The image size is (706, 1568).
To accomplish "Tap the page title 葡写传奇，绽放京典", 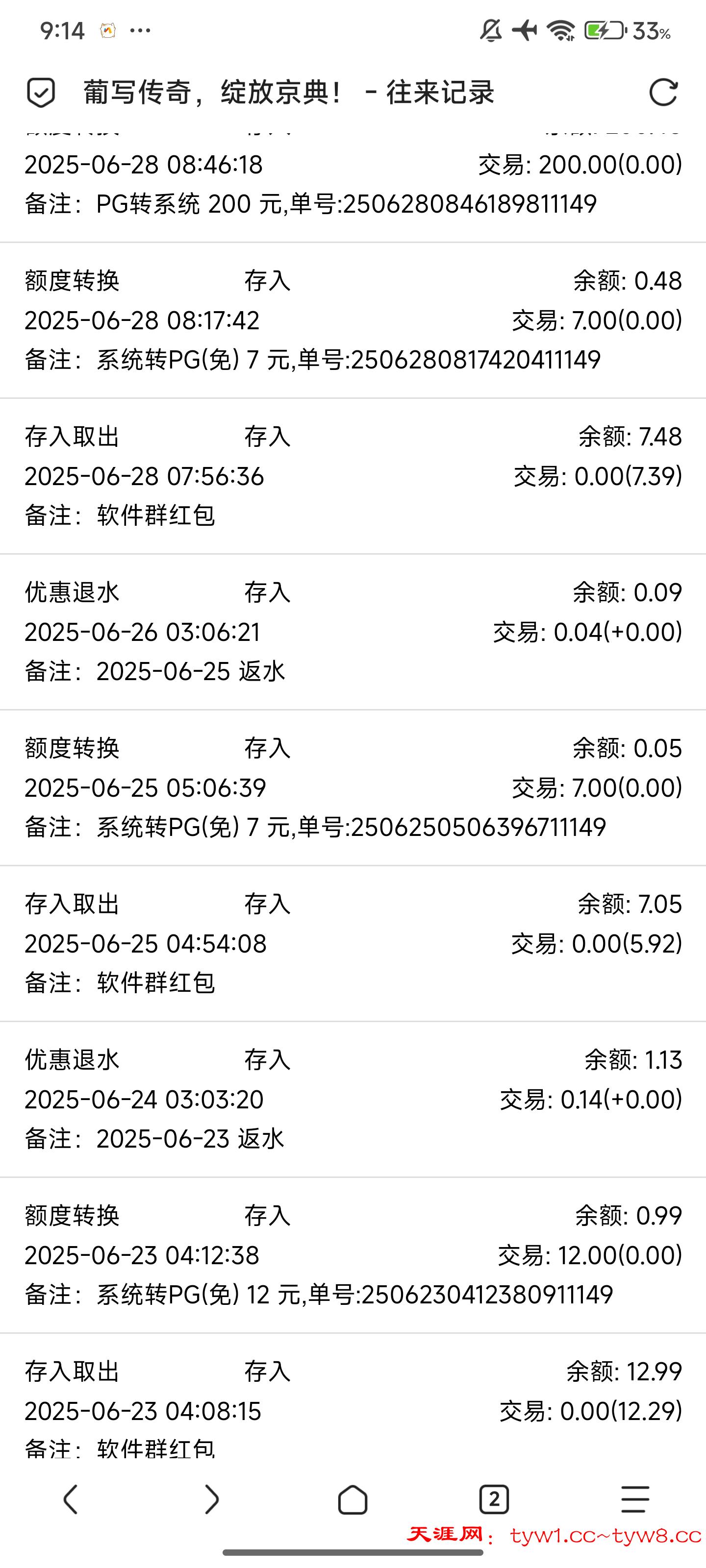I will tap(213, 93).
